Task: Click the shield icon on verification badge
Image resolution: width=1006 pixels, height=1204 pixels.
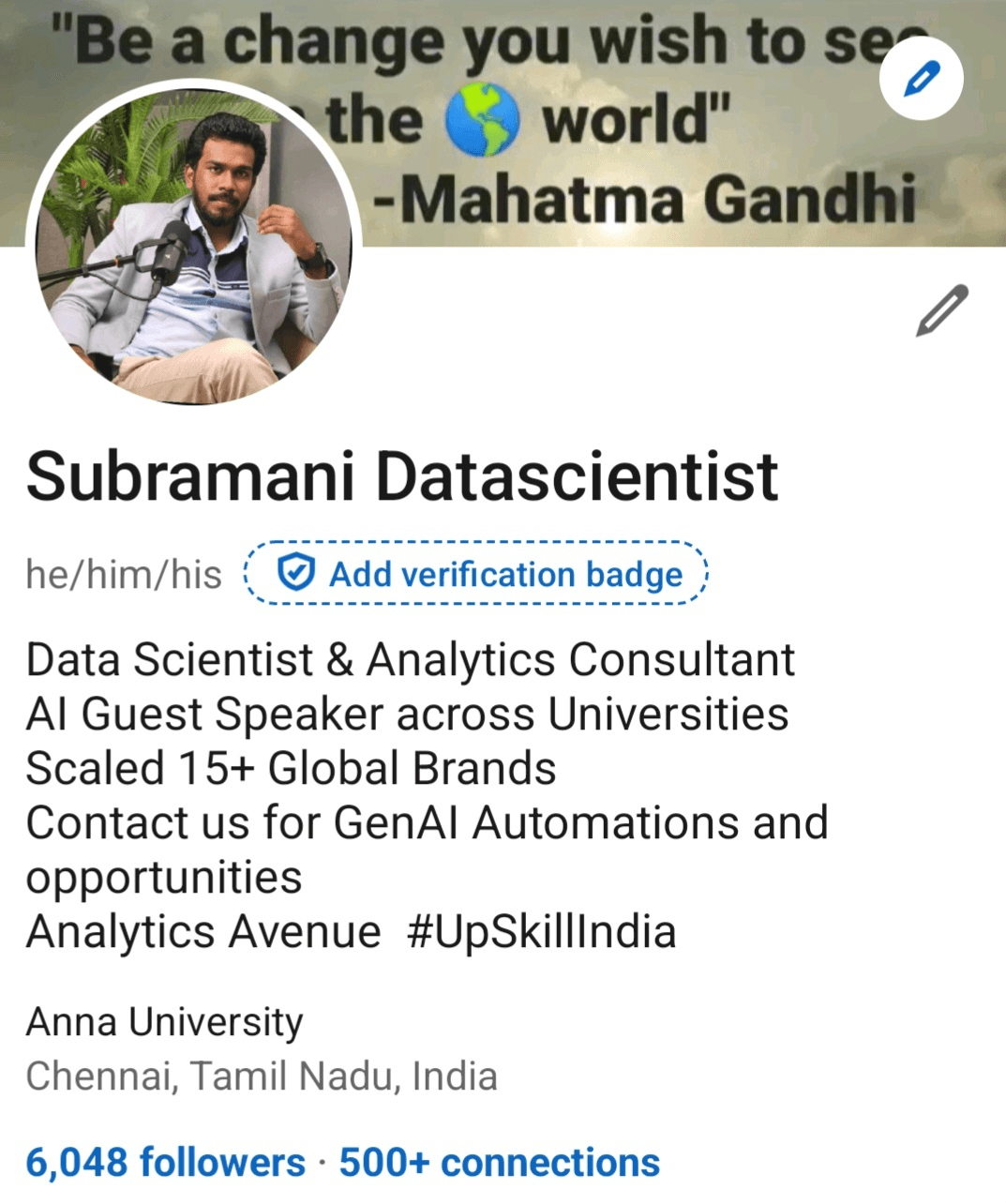Action: point(295,574)
